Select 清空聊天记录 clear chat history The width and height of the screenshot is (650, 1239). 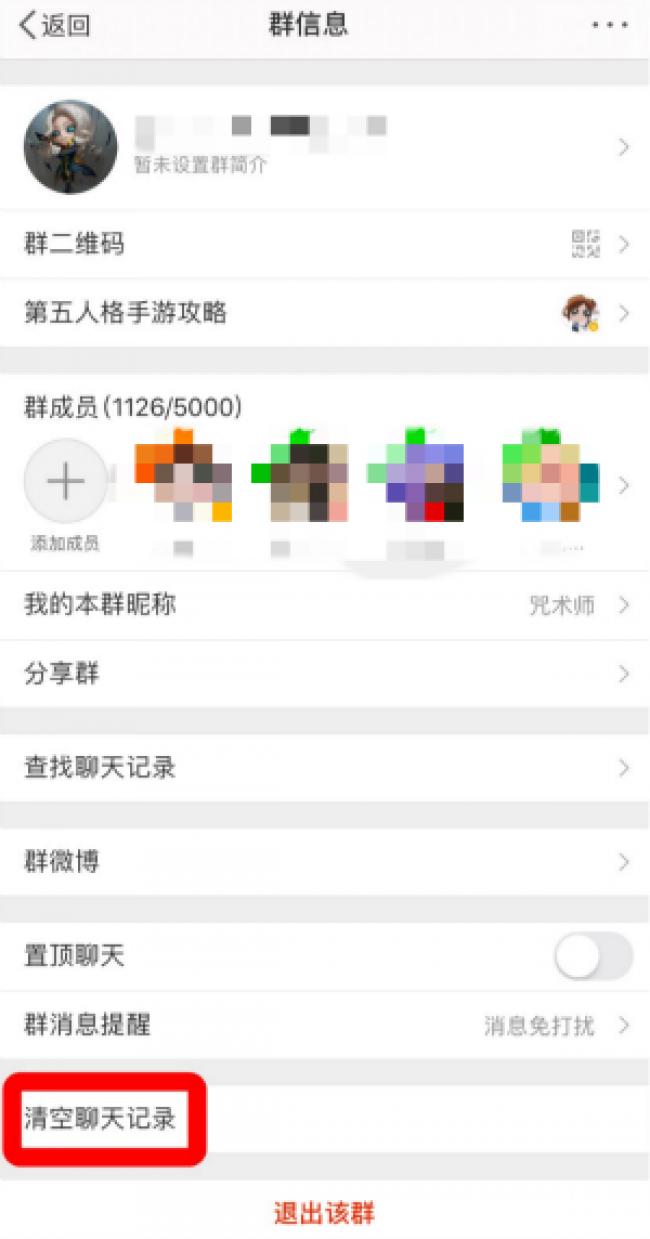(101, 1118)
